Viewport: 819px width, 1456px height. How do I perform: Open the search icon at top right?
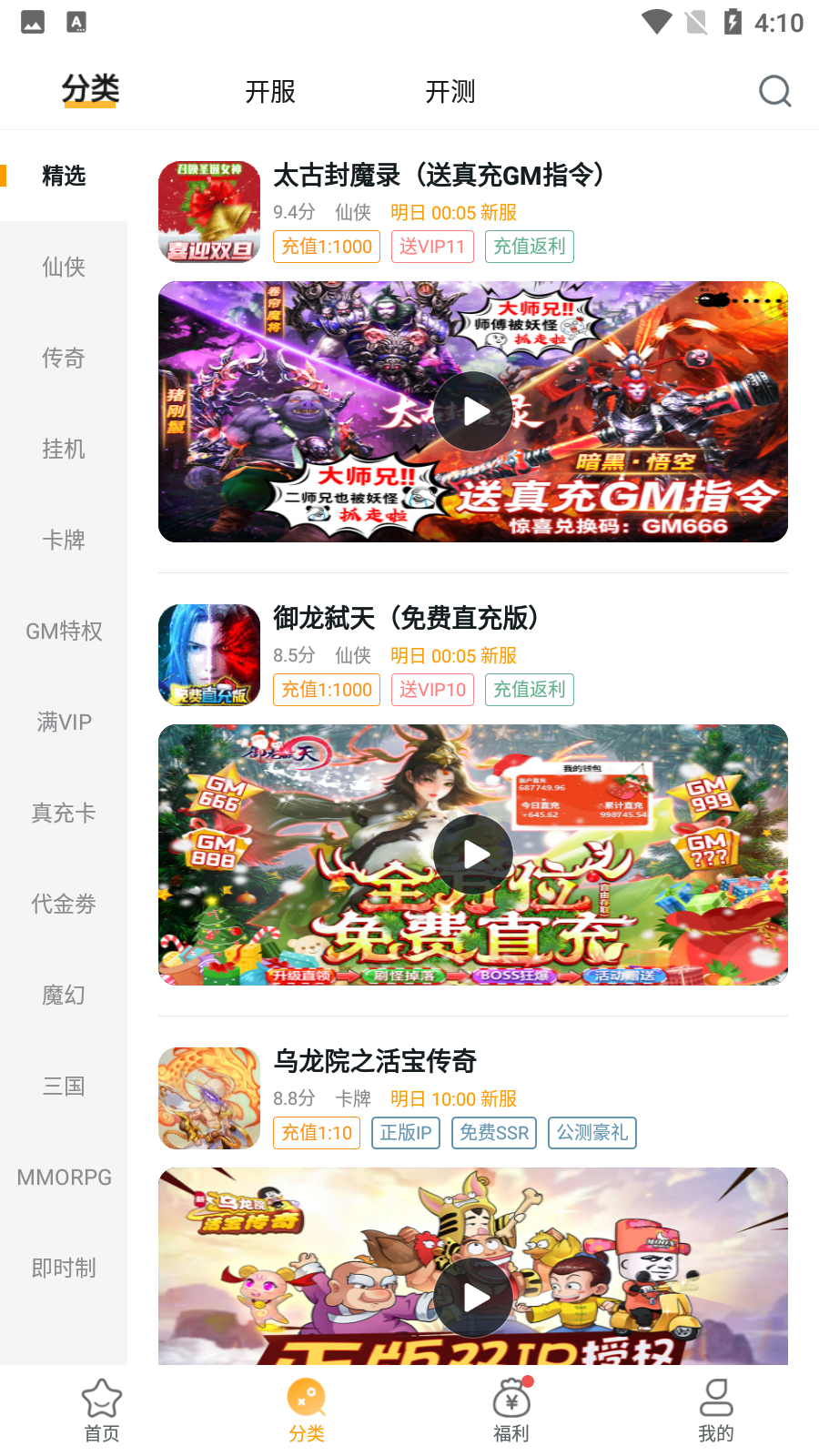pyautogui.click(x=774, y=91)
